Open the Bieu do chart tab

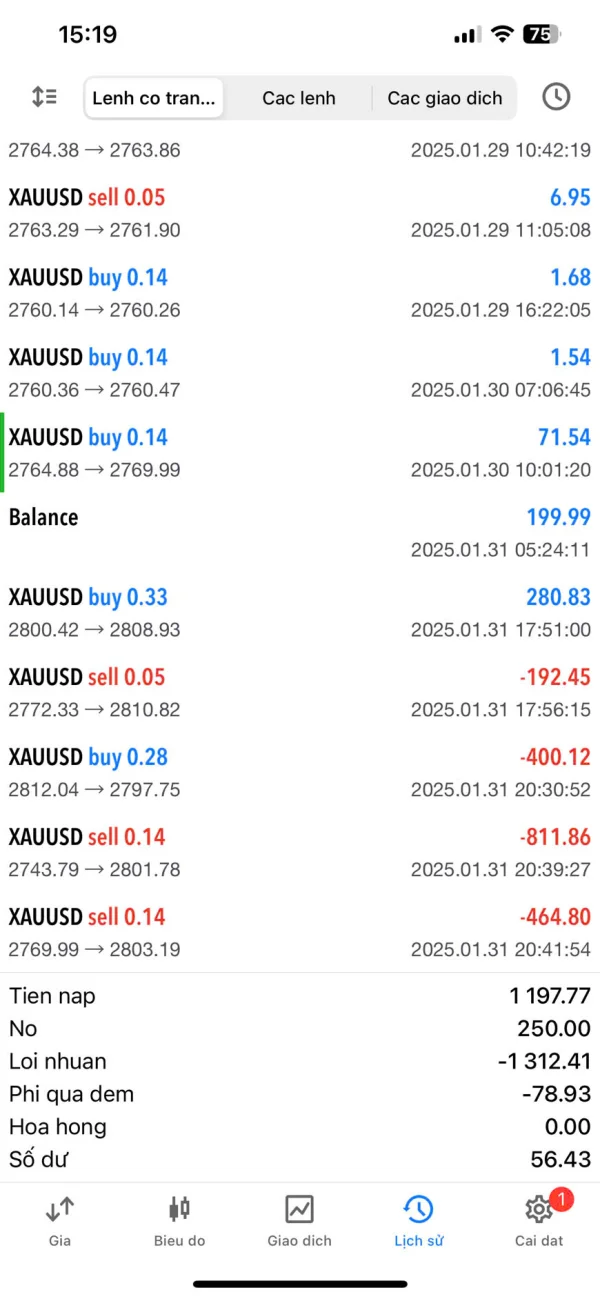pos(179,1220)
